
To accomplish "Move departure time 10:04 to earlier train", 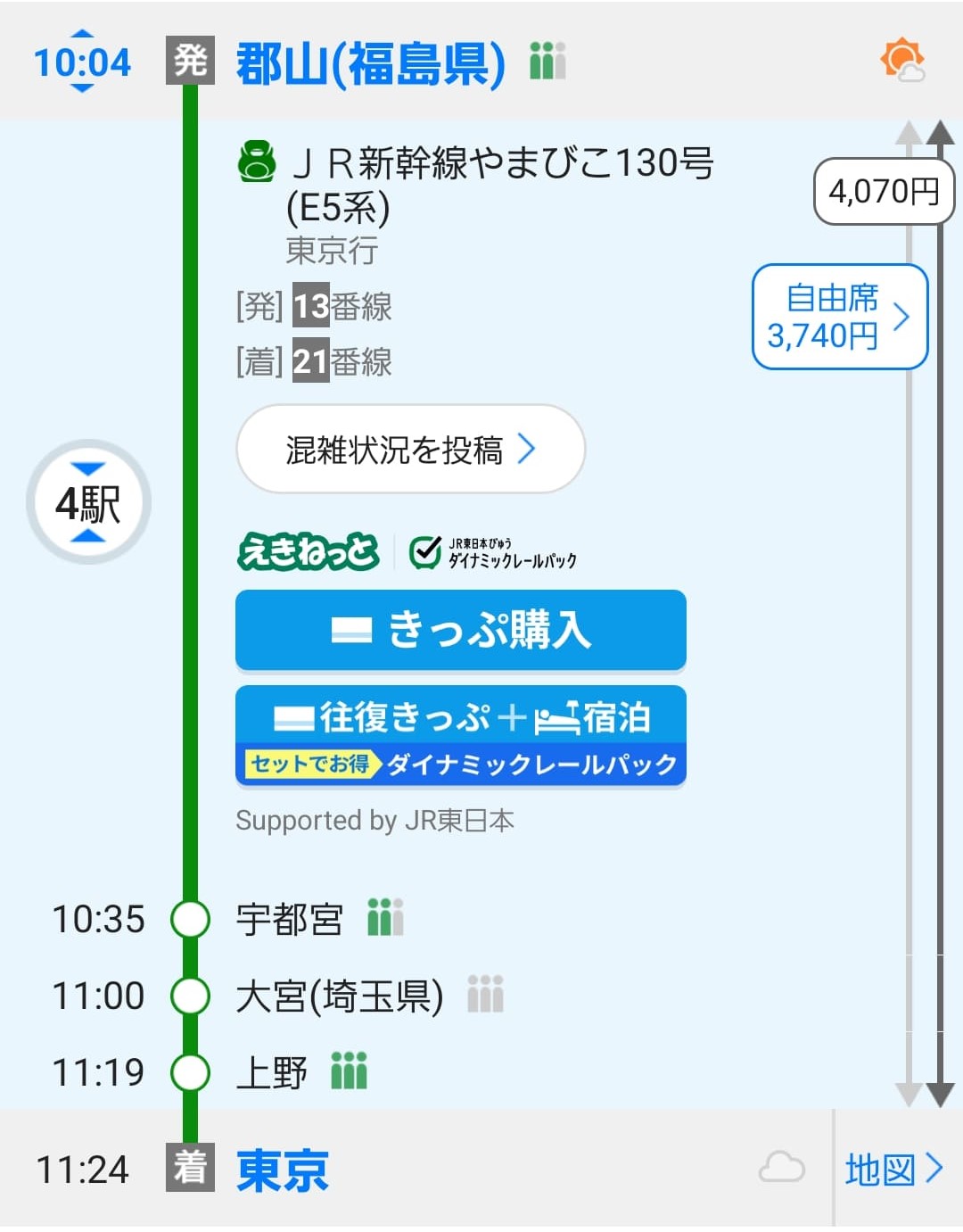I will [82, 36].
